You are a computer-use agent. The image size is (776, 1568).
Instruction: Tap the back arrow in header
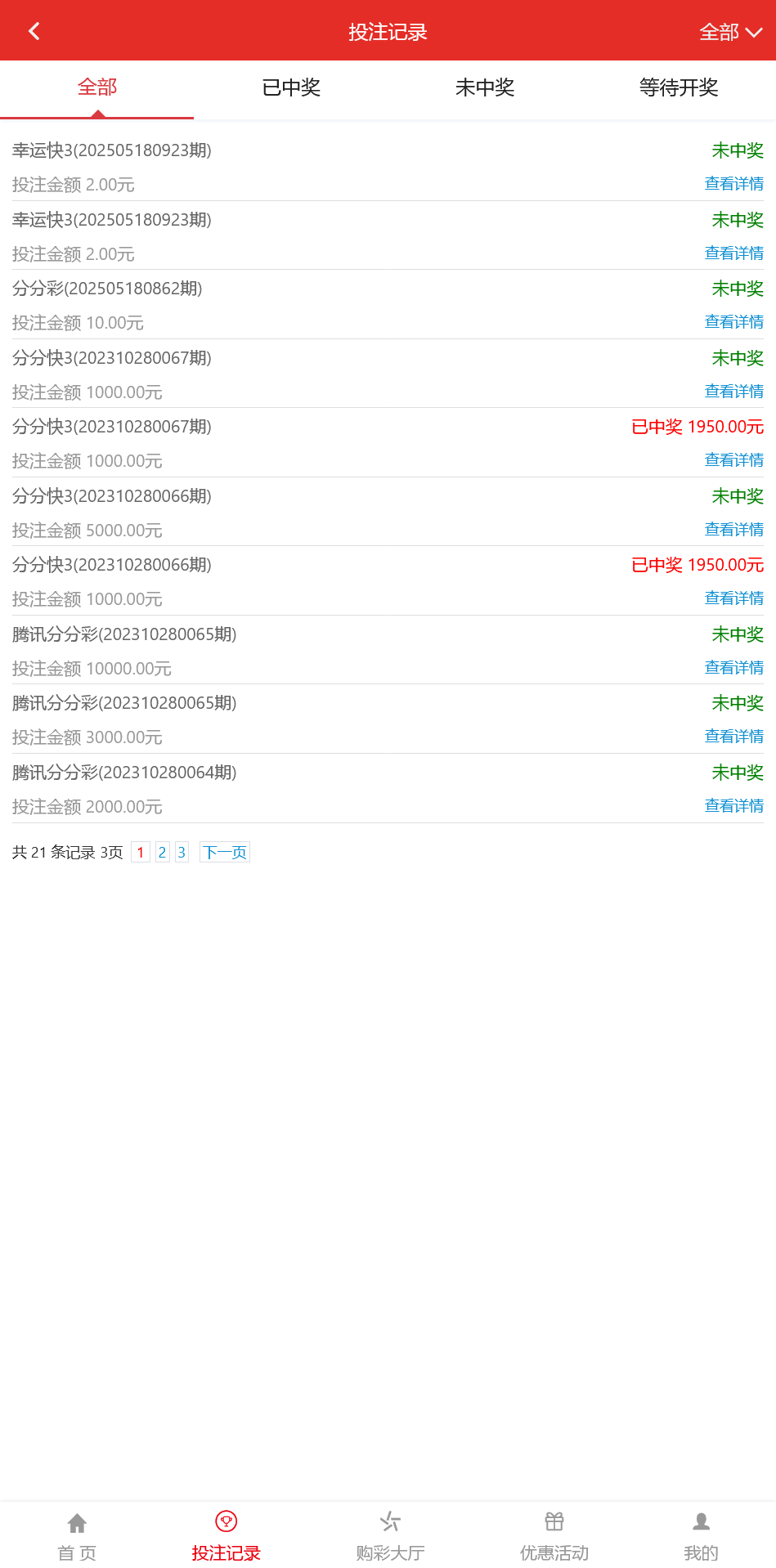(34, 30)
